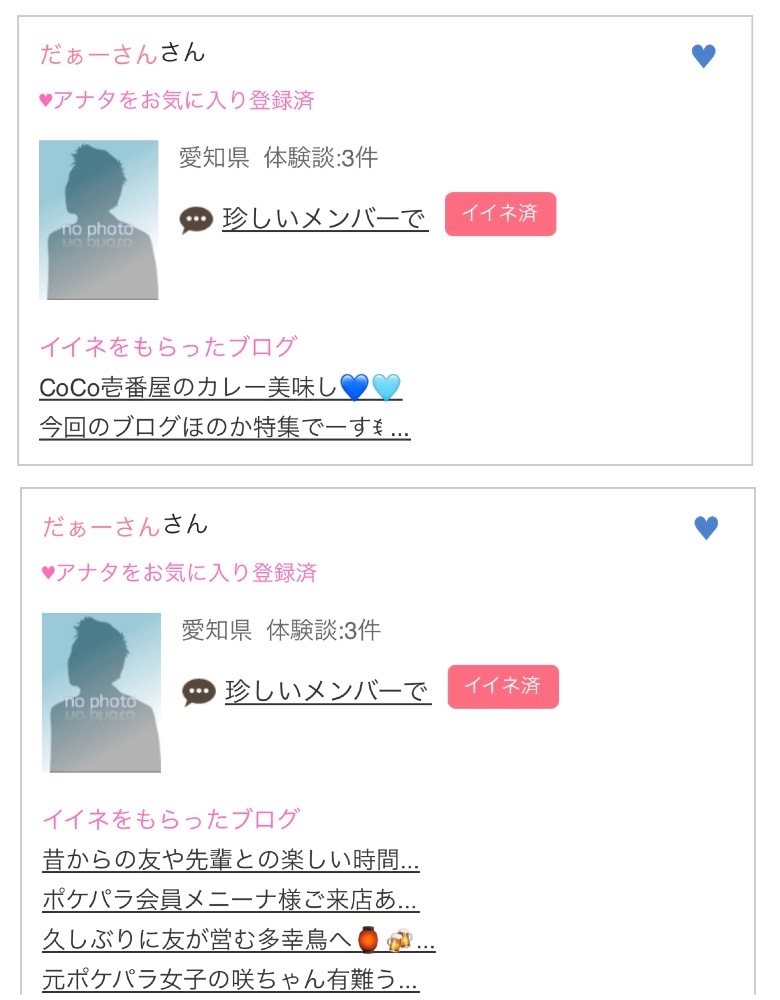Open the 元ポケパラ女子の咲ちゃん有難う blog link
Screen dimensions: 780x1000
click(230, 979)
